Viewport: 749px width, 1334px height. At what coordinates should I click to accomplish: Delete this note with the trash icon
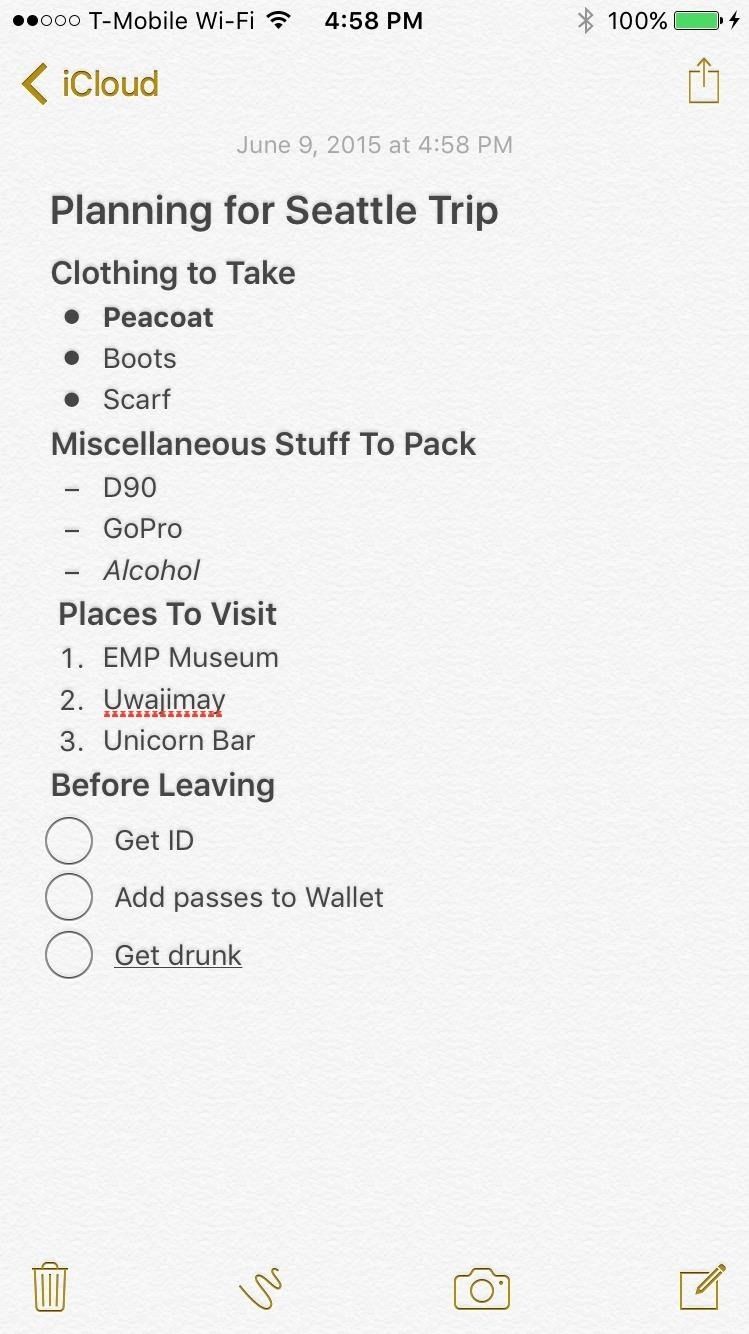tap(50, 1286)
